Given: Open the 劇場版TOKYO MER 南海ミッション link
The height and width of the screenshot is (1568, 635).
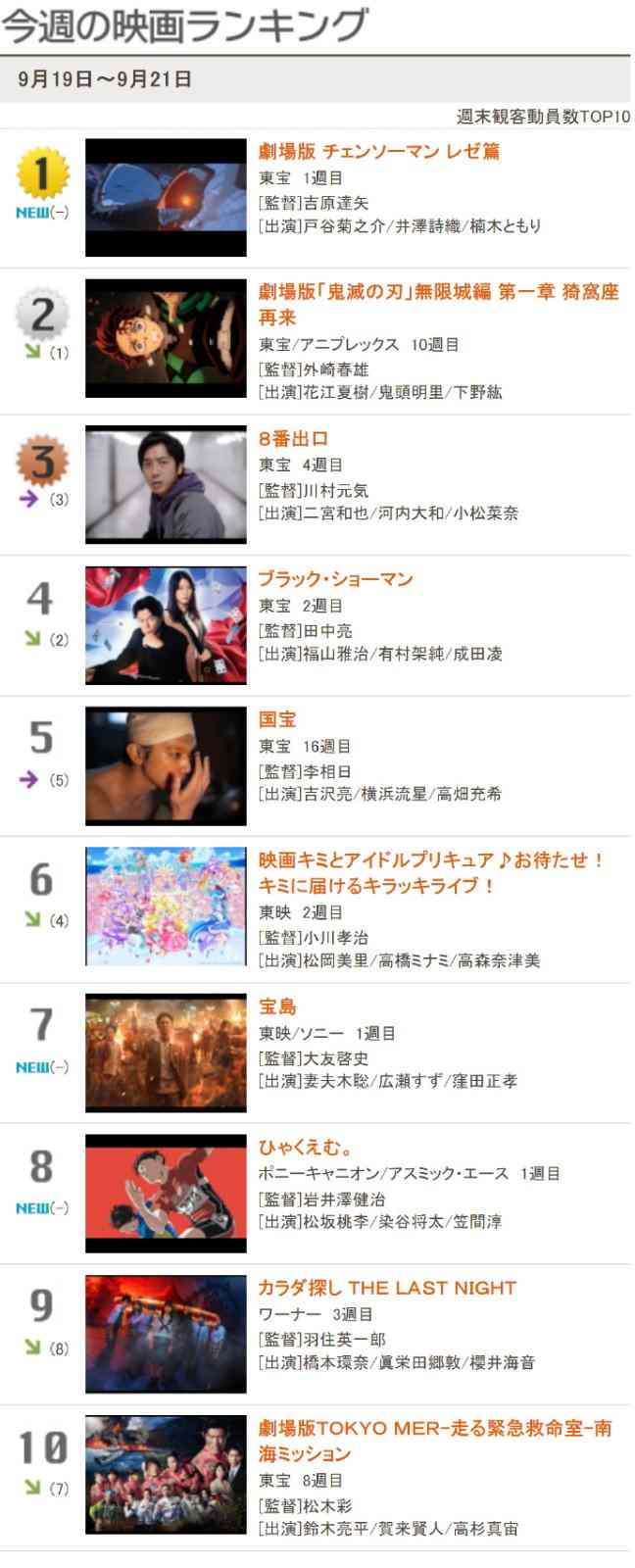Looking at the screenshot, I should [x=434, y=1429].
